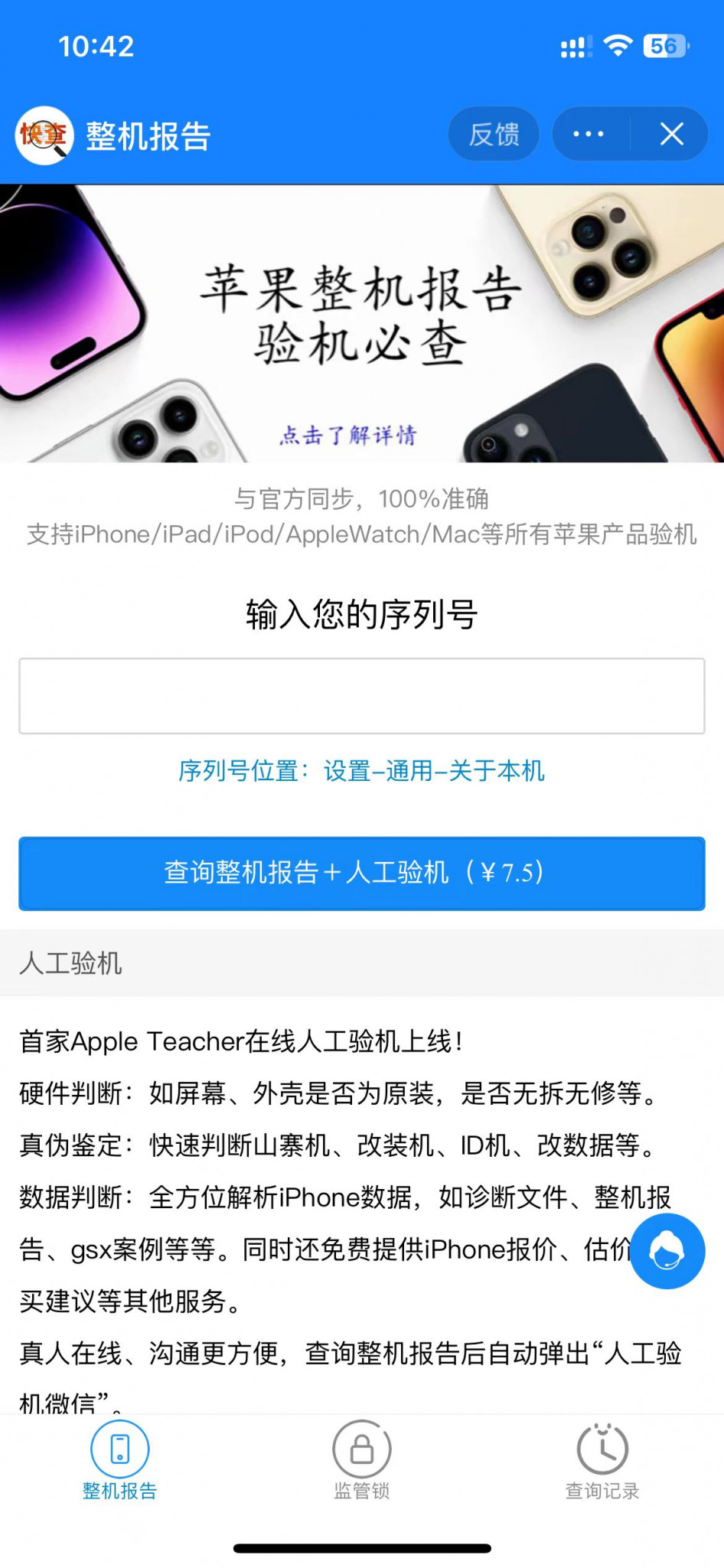Open the customer service floating button
The height and width of the screenshot is (1568, 724).
(x=667, y=1251)
